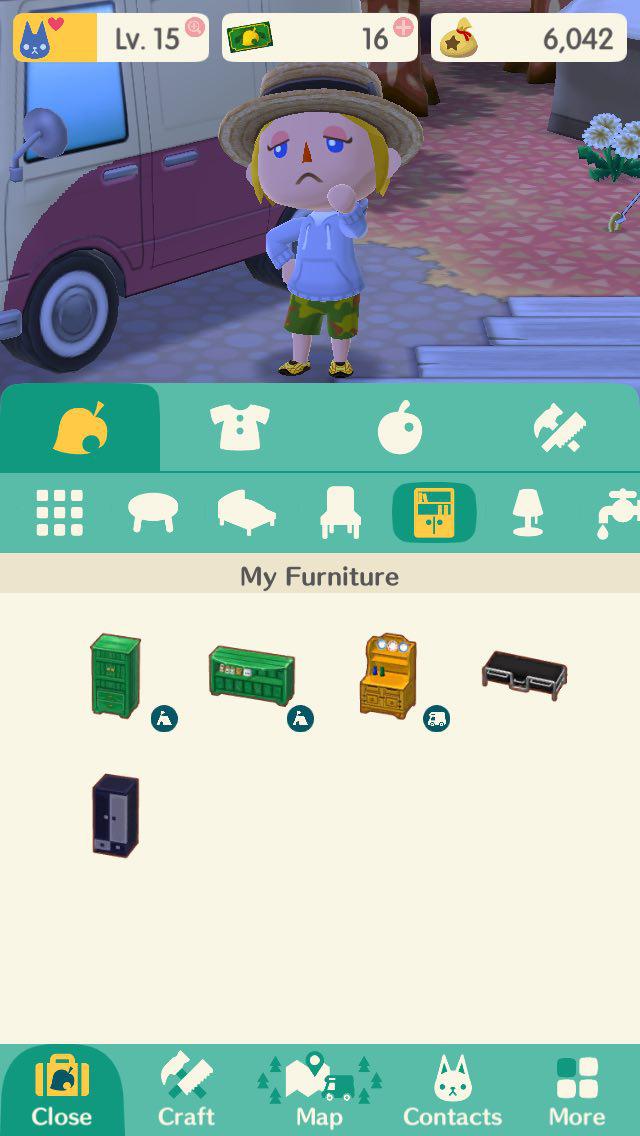
Task: Select the black low table item
Action: (524, 672)
